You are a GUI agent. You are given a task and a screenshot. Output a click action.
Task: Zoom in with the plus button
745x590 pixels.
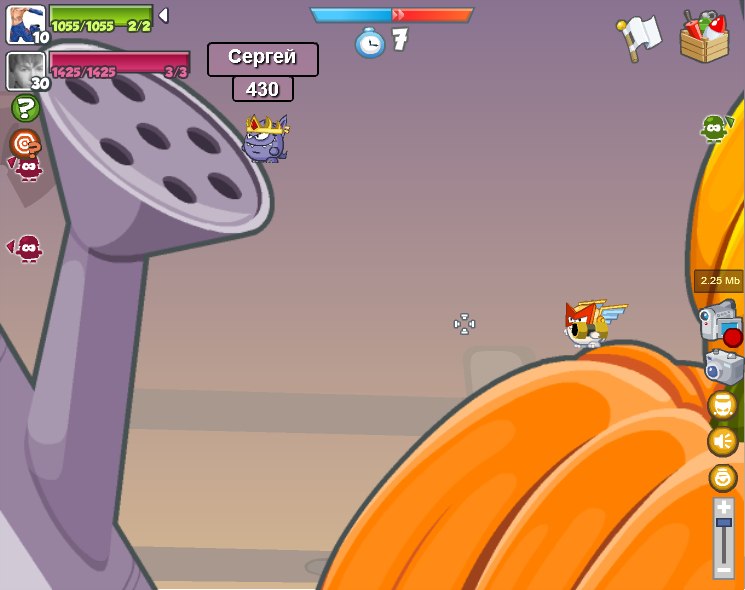coord(723,507)
